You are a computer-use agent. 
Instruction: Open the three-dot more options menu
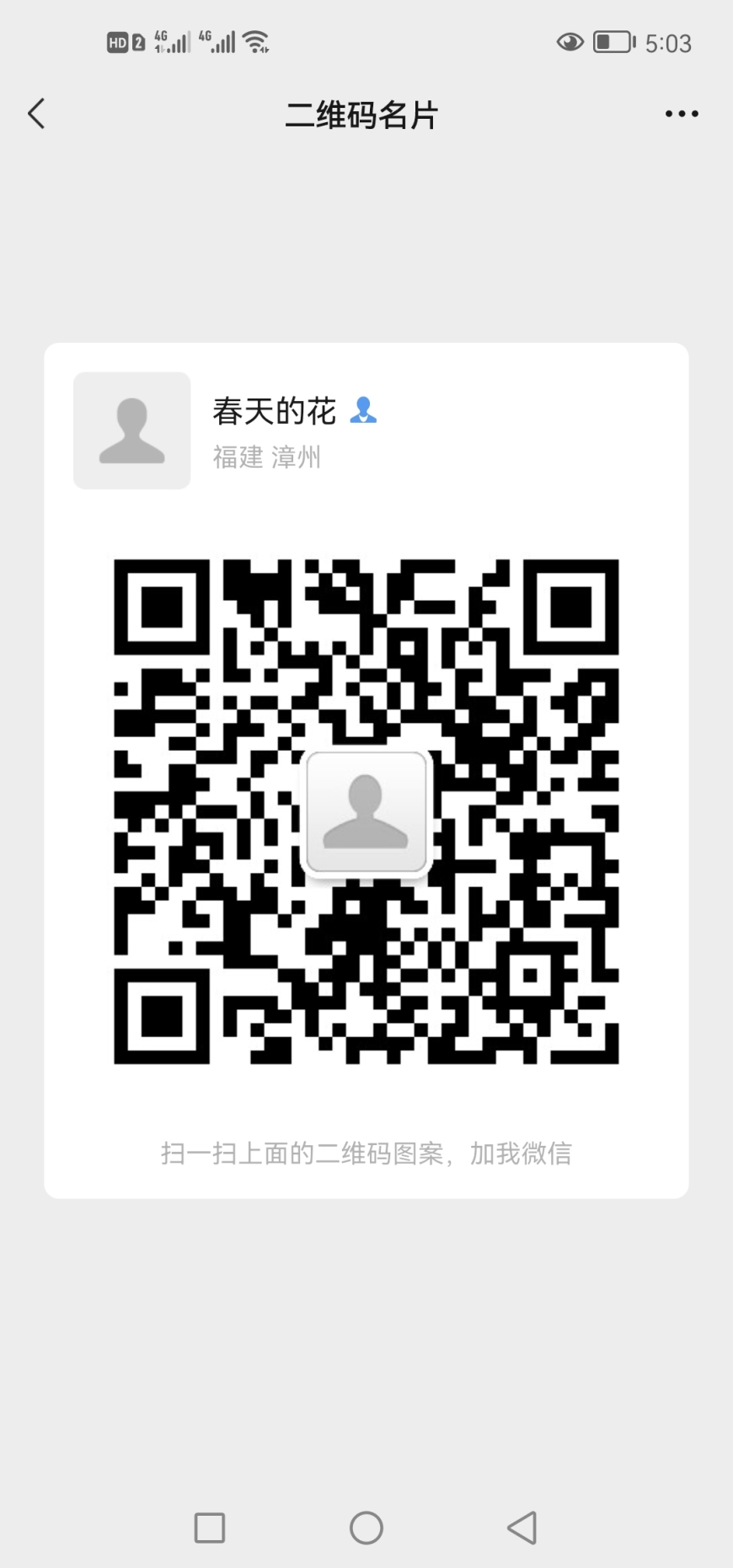tap(681, 114)
